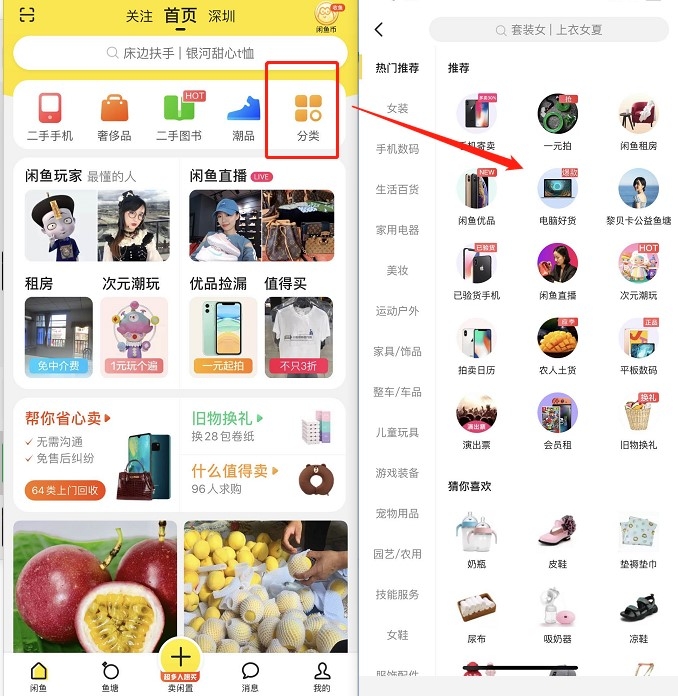Go to the 我的 profile tab
Screen dimensions: 678x696
pyautogui.click(x=321, y=676)
